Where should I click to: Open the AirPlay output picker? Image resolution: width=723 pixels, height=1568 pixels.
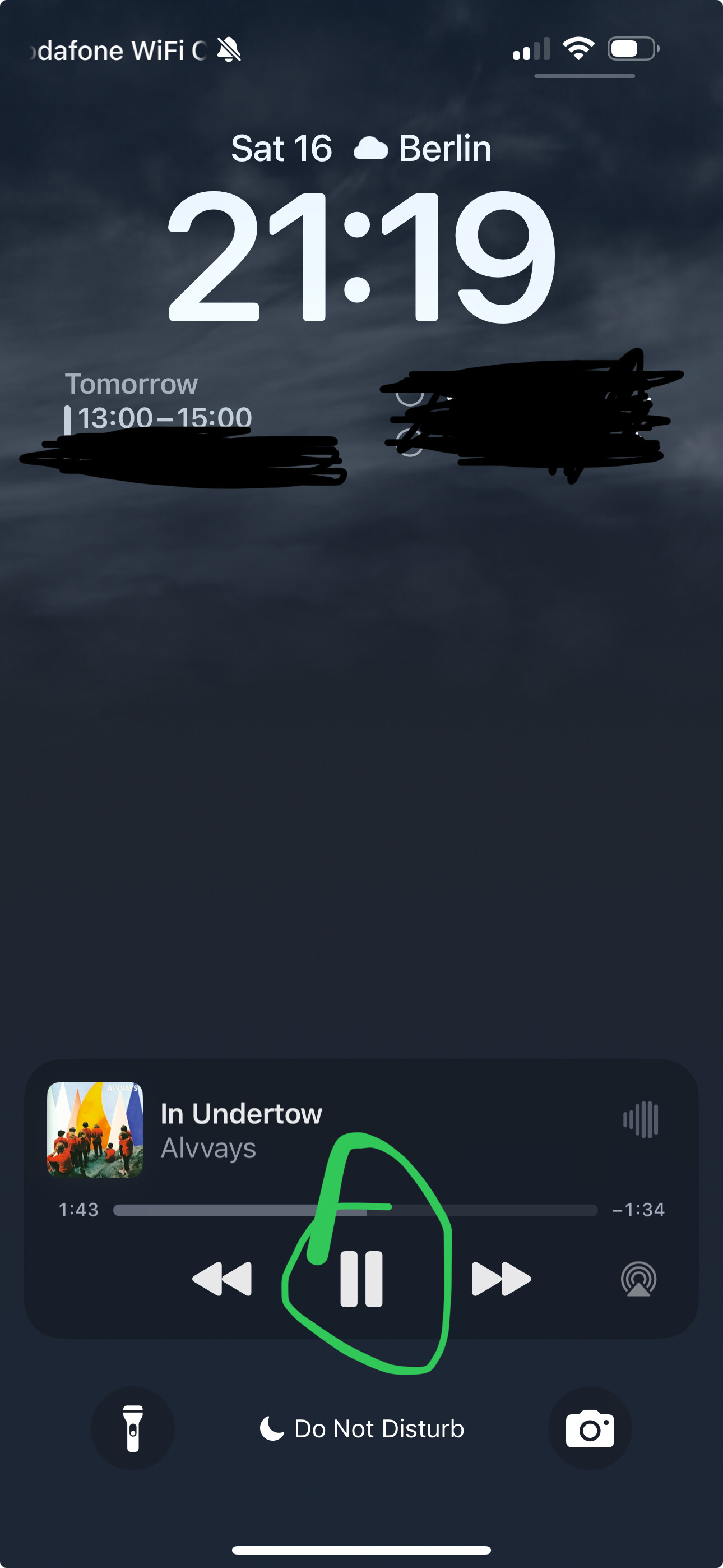tap(638, 1279)
